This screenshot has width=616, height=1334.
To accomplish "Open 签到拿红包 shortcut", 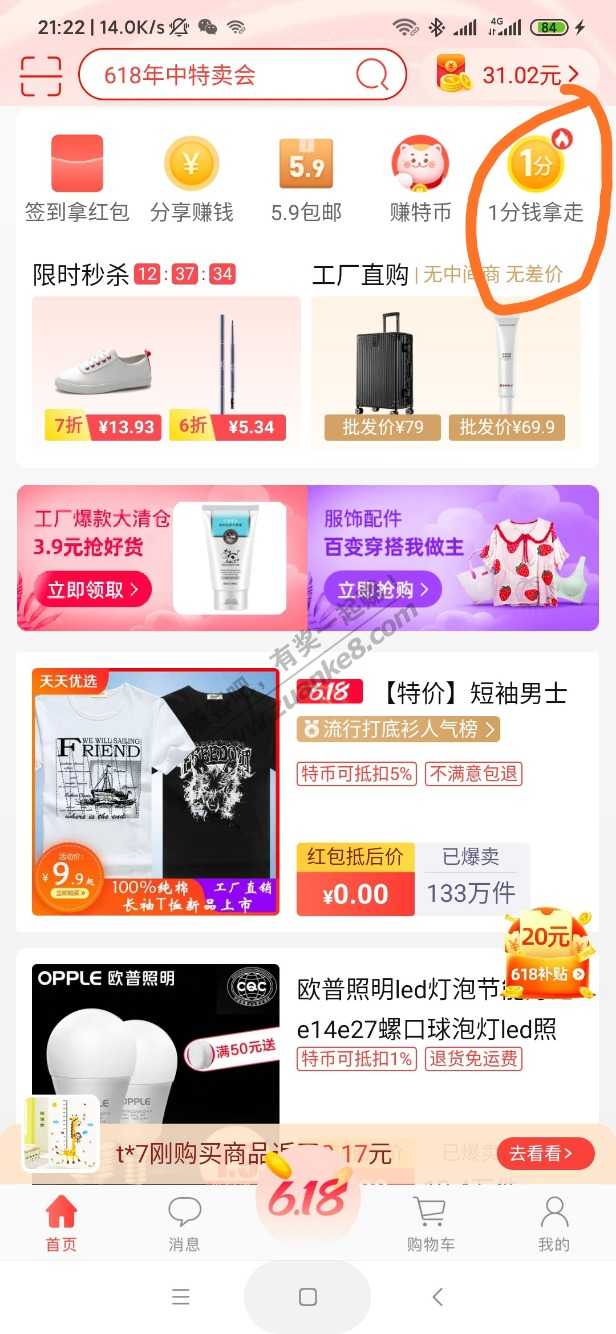I will click(x=77, y=180).
